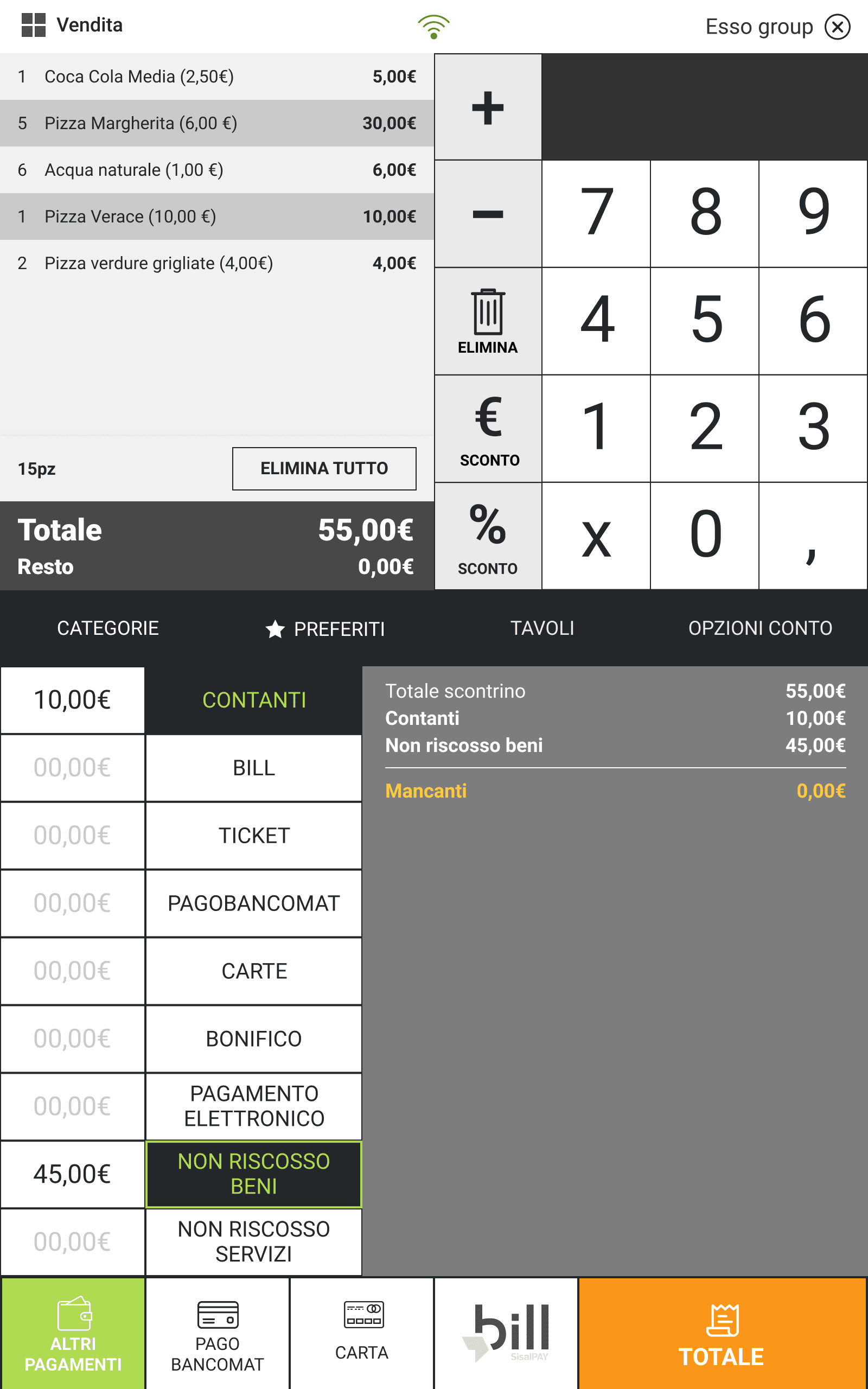This screenshot has width=868, height=1389.
Task: Tap the plus quantity button
Action: [x=488, y=107]
